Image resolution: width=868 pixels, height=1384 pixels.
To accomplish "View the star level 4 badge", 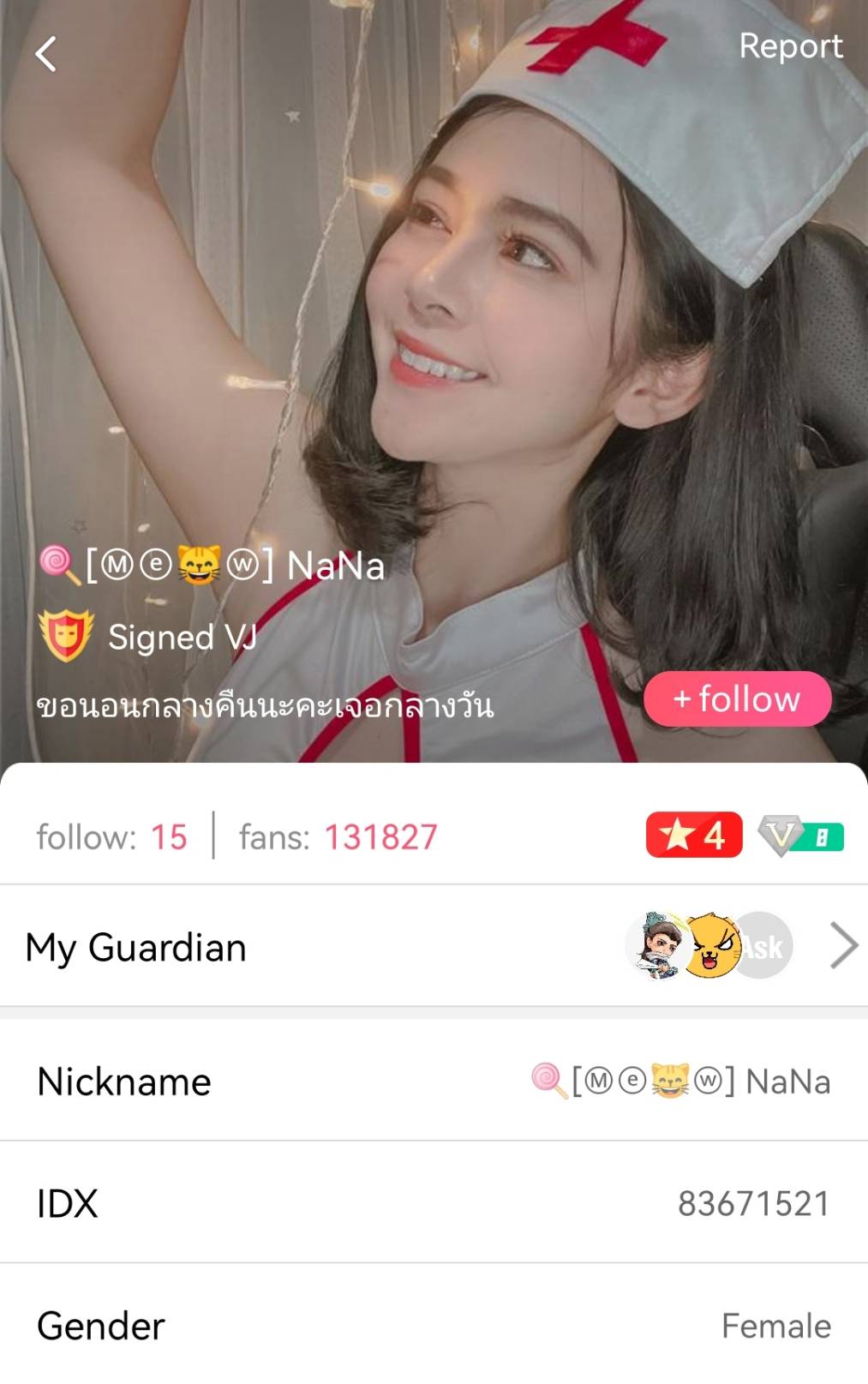I will click(693, 836).
